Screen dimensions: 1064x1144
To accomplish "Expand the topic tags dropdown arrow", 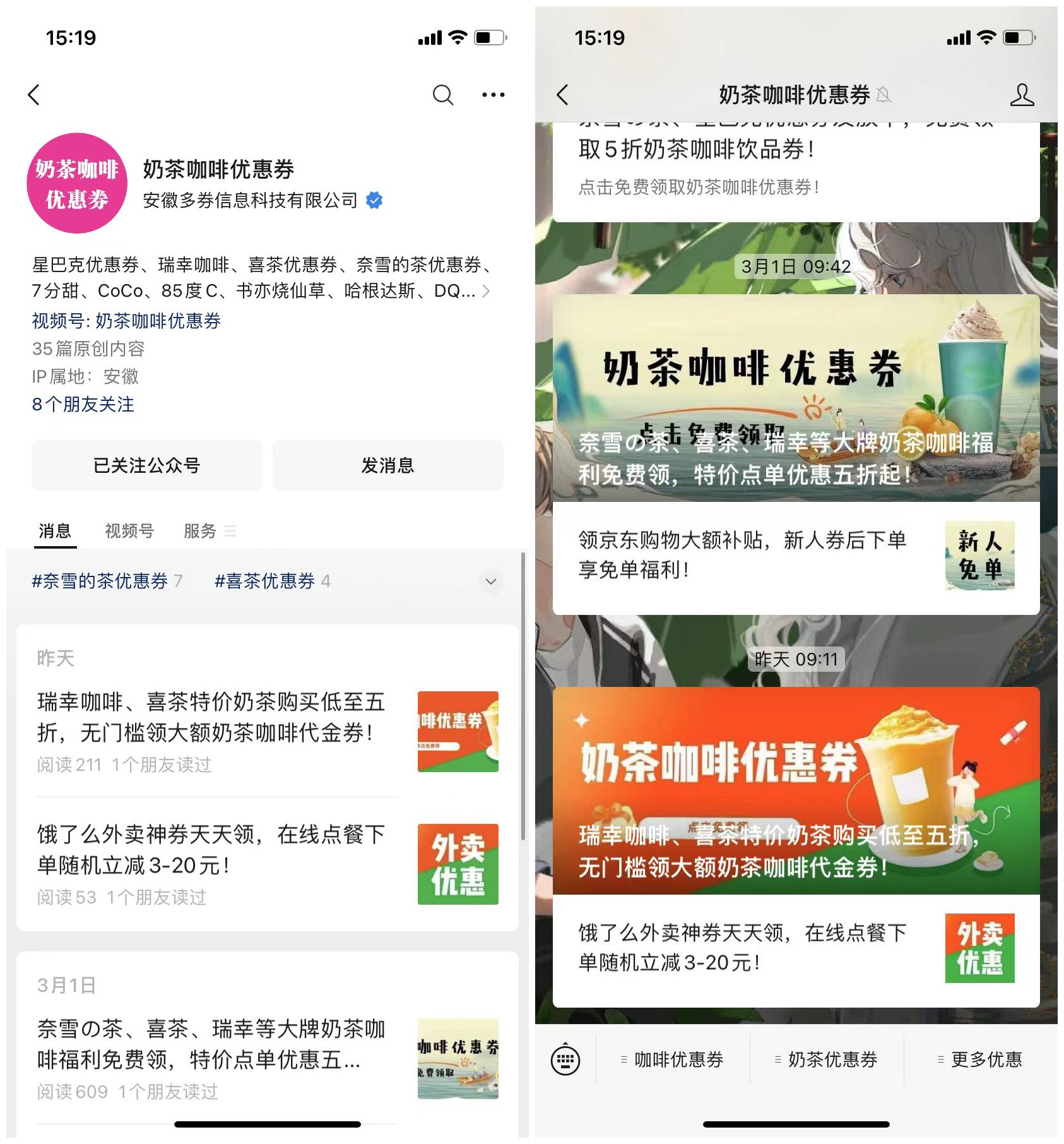I will pyautogui.click(x=490, y=581).
